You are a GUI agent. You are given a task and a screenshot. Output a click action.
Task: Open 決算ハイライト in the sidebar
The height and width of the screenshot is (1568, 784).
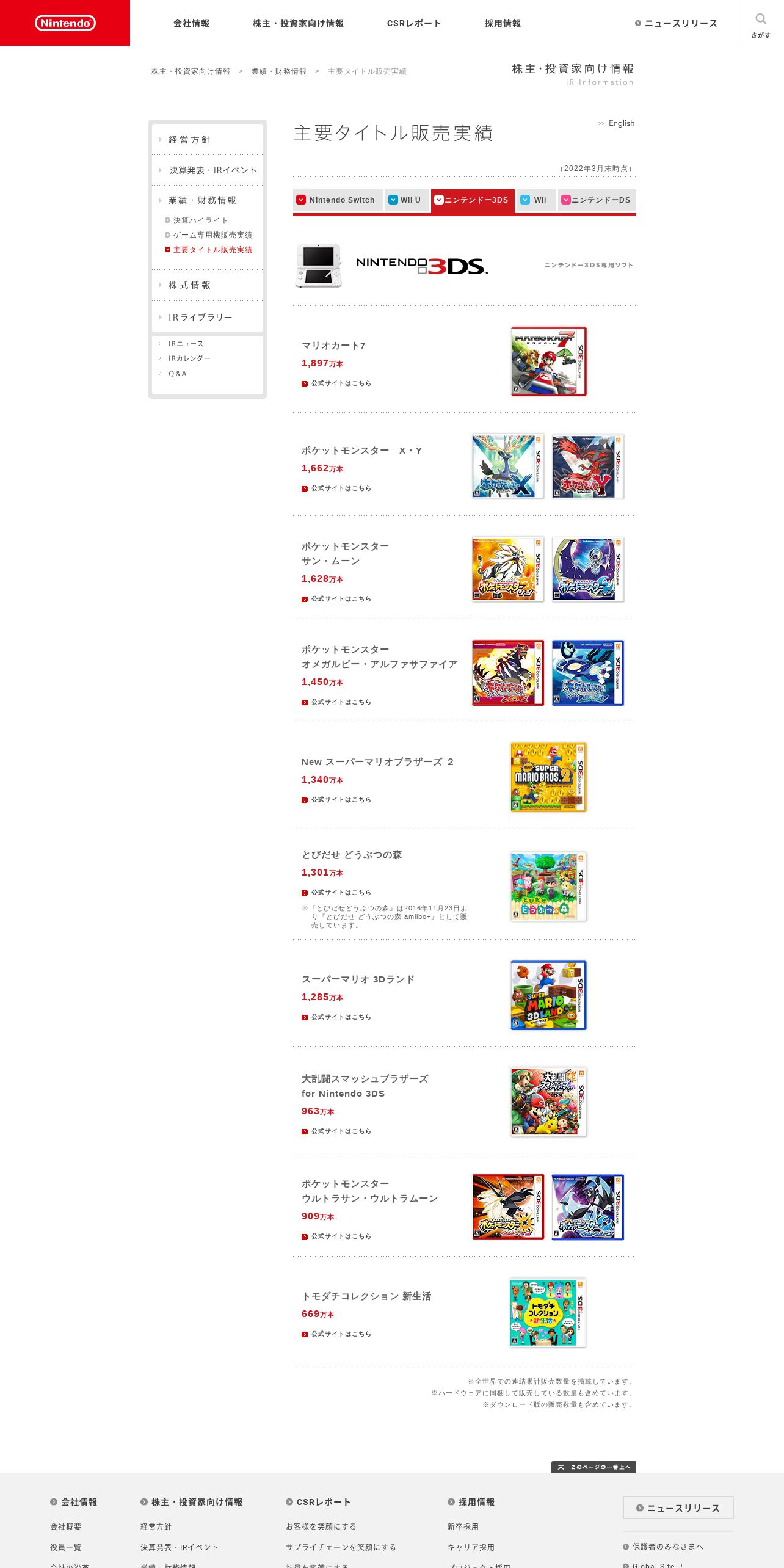point(200,220)
